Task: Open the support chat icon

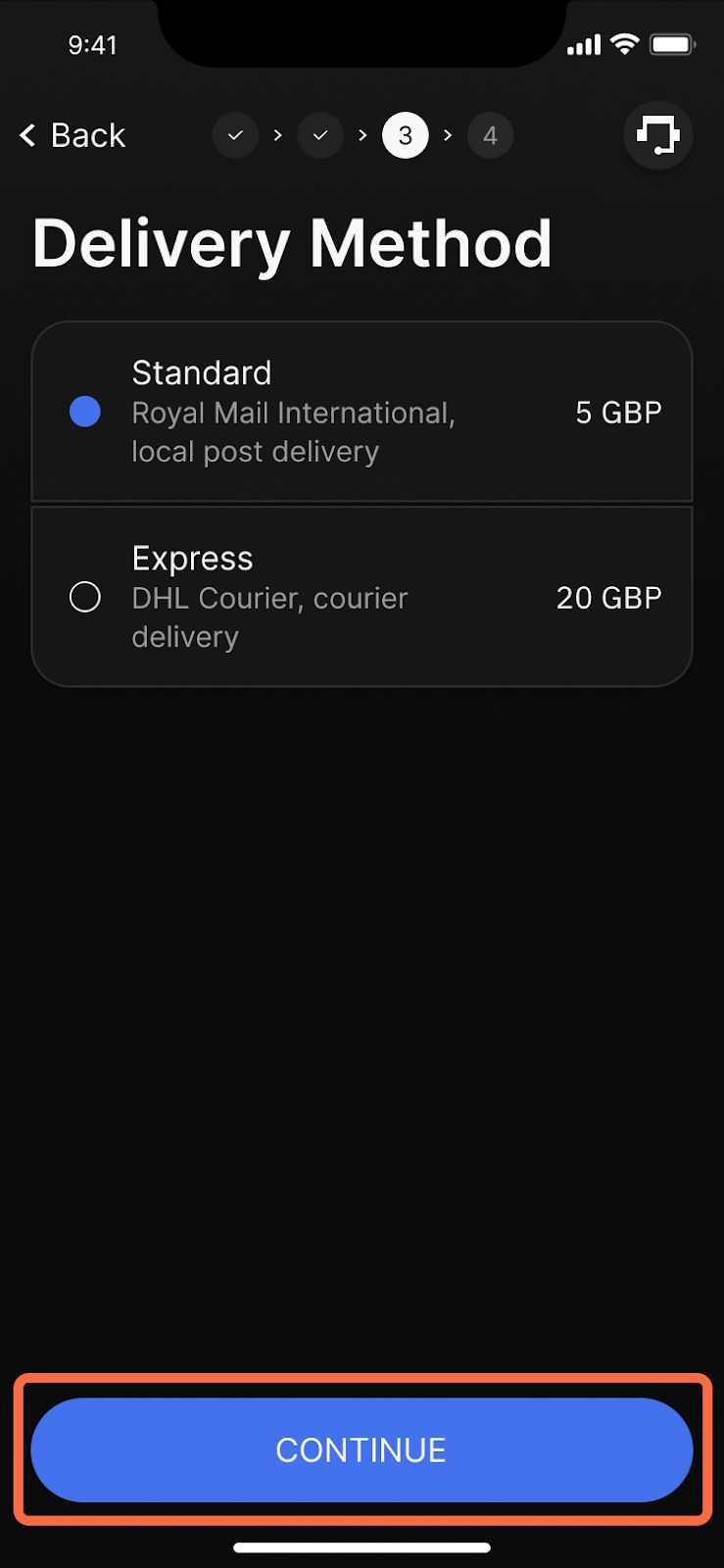Action: click(x=657, y=135)
